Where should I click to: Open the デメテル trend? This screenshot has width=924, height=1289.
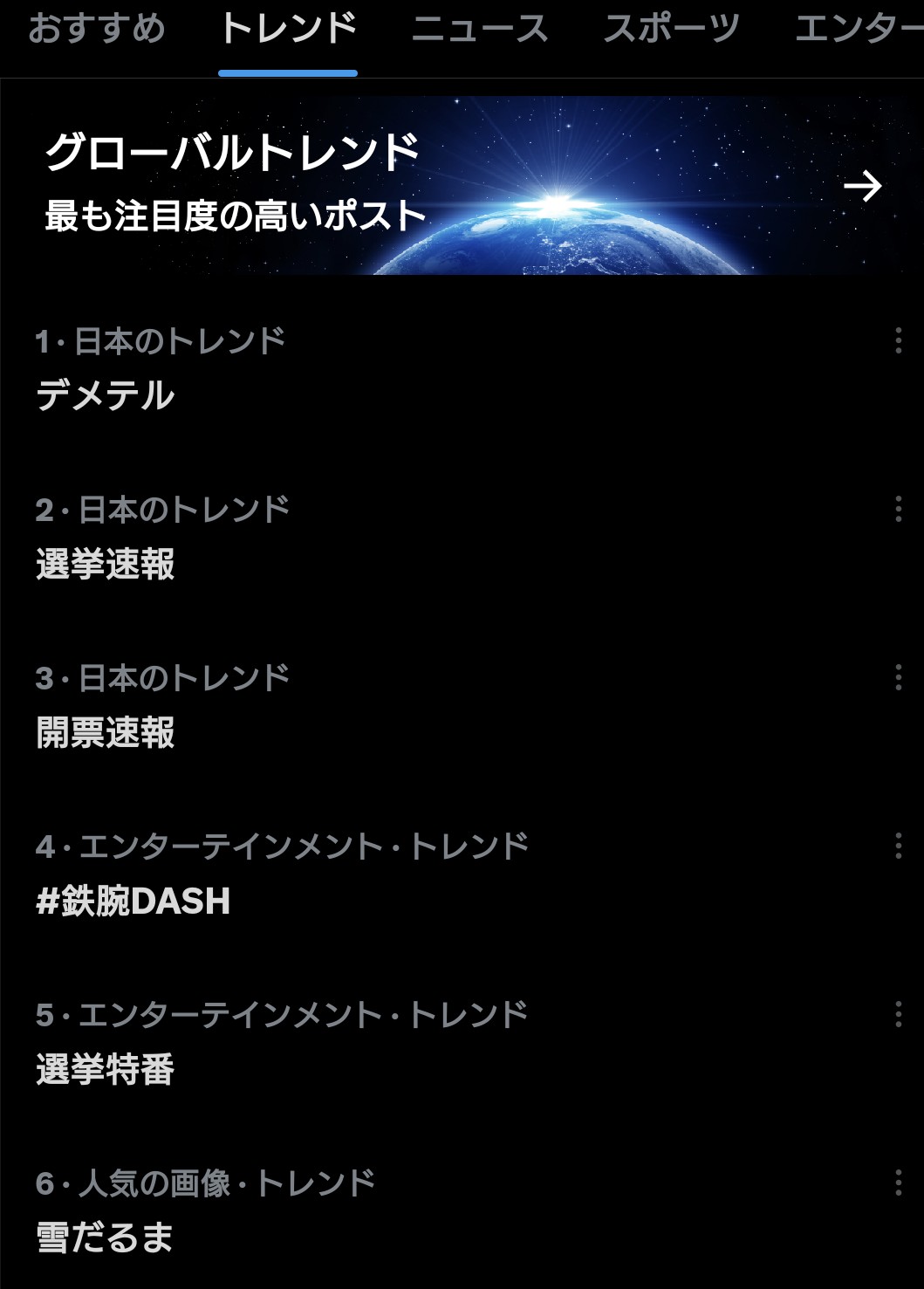106,395
